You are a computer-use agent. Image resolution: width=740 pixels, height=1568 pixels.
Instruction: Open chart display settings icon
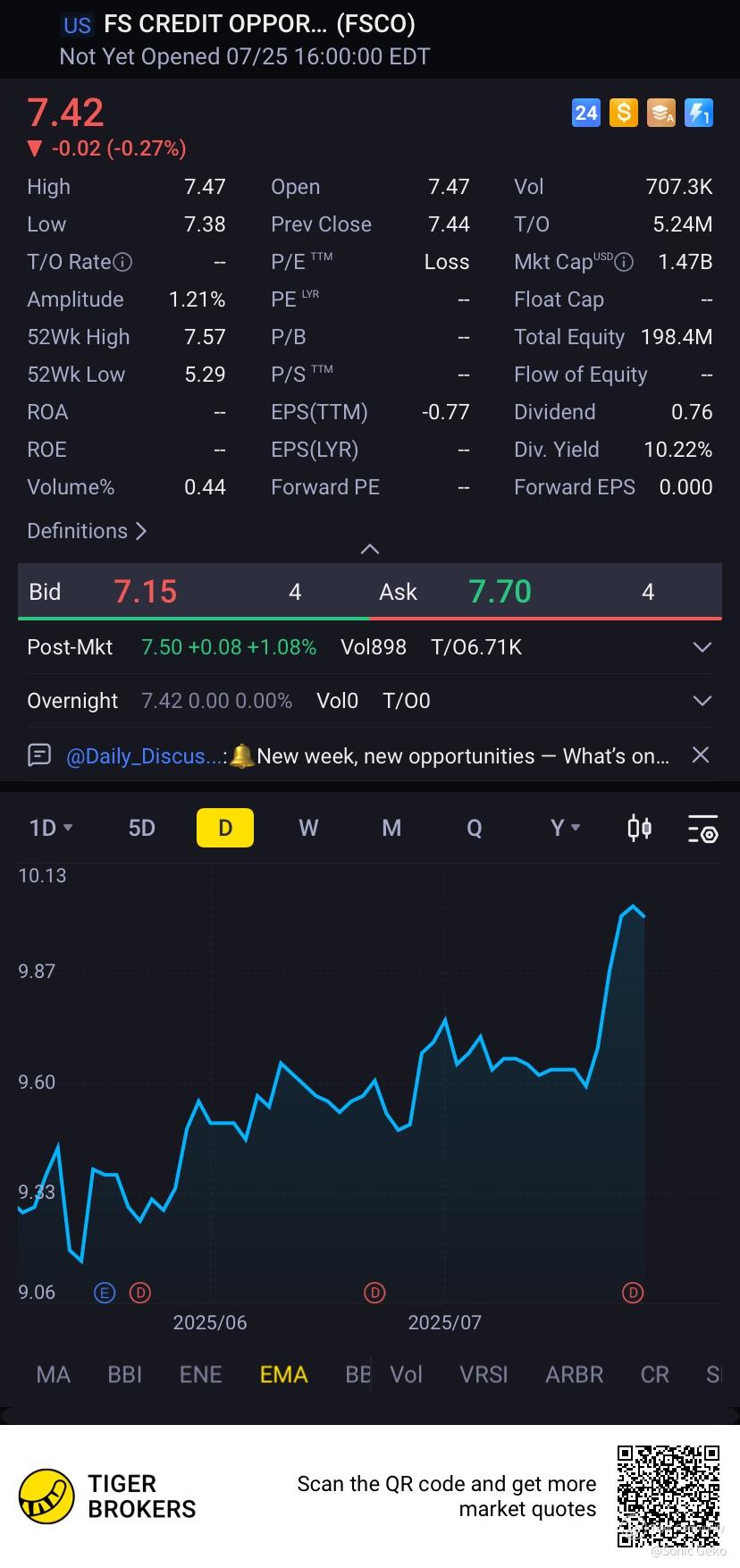(702, 829)
